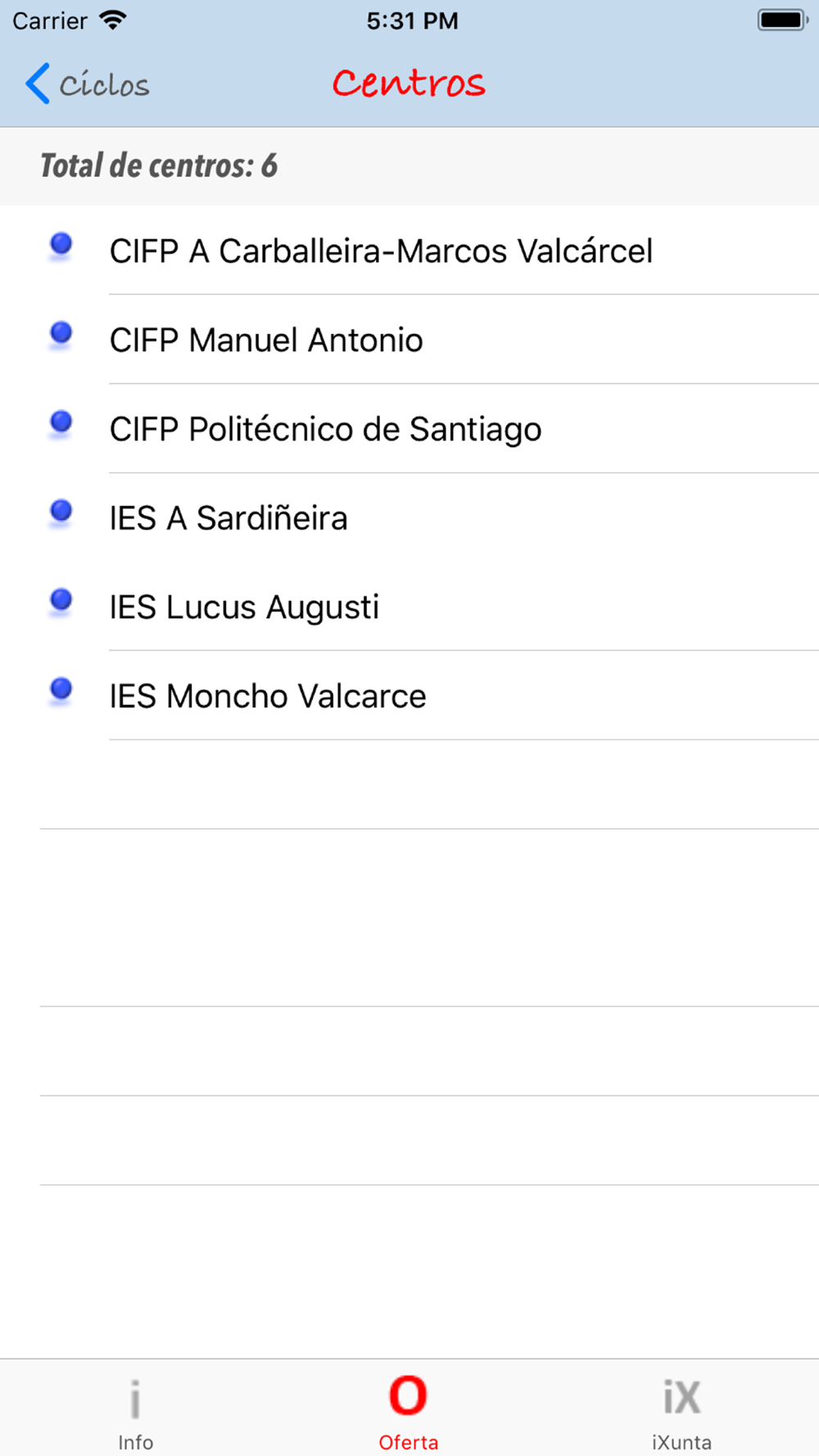Open CIFP Politécnico de Santiago
This screenshot has height=1456, width=819.
click(409, 429)
